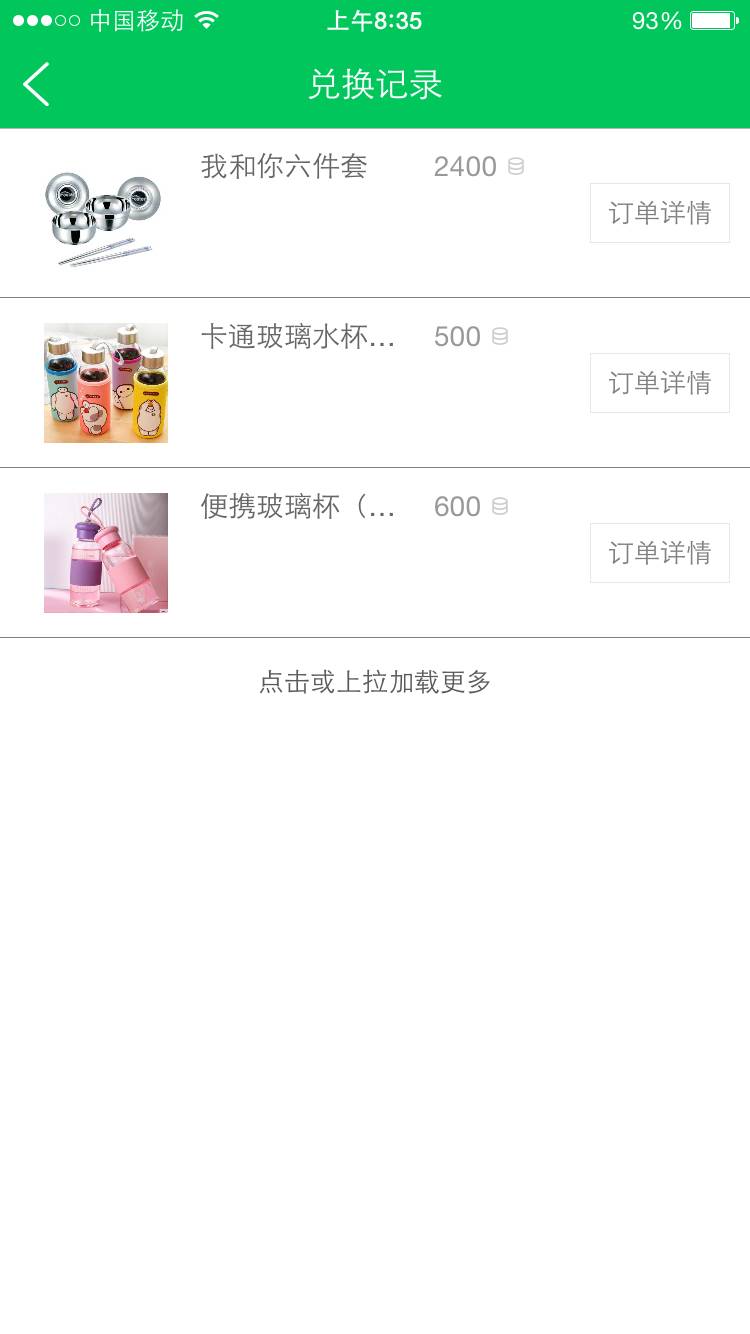Viewport: 750px width, 1334px height.
Task: Open 订单详情 for 我和你六件套
Action: (x=659, y=213)
